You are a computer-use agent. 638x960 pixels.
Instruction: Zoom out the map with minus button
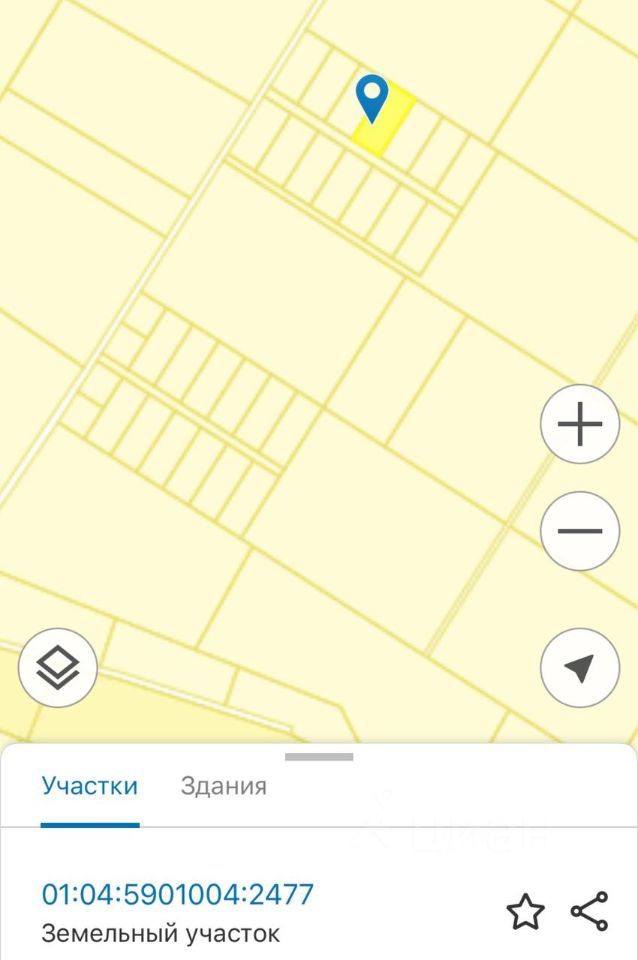580,531
